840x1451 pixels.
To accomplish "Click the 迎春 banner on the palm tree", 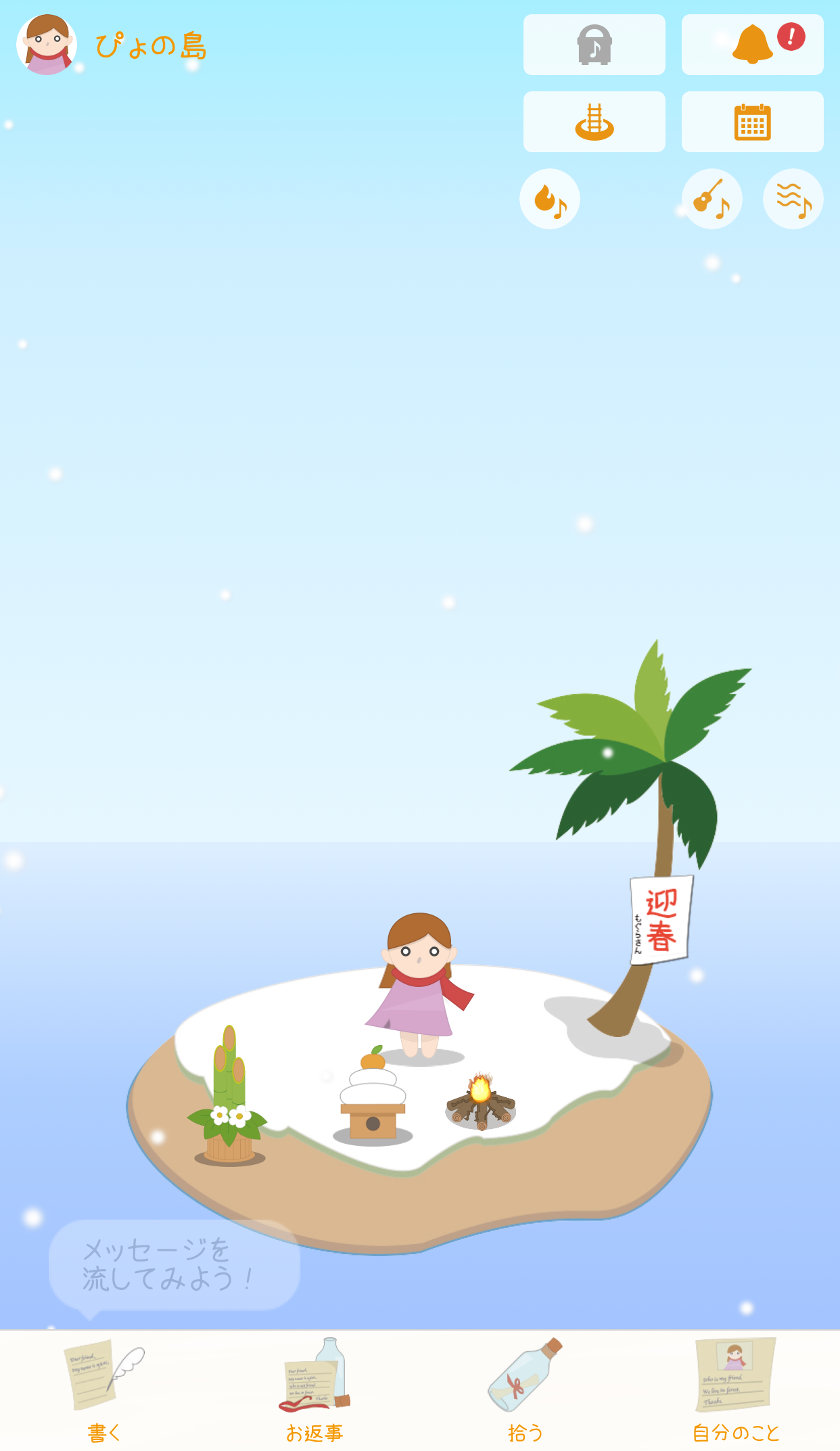I will (661, 920).
